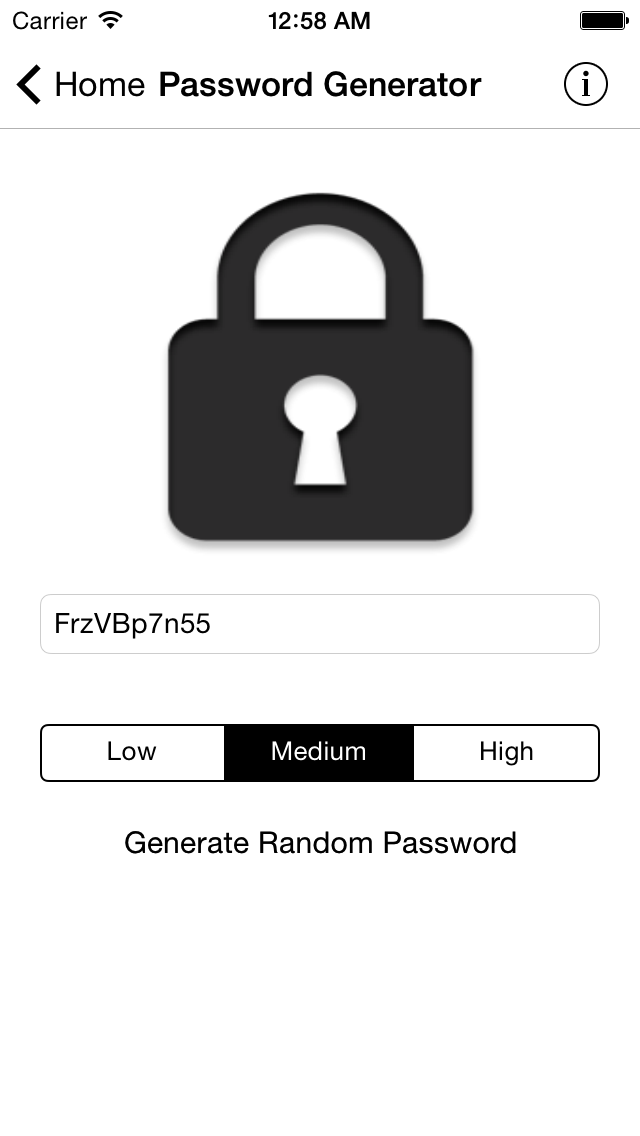This screenshot has height=1136, width=640.
Task: Generate Random Password
Action: point(320,843)
